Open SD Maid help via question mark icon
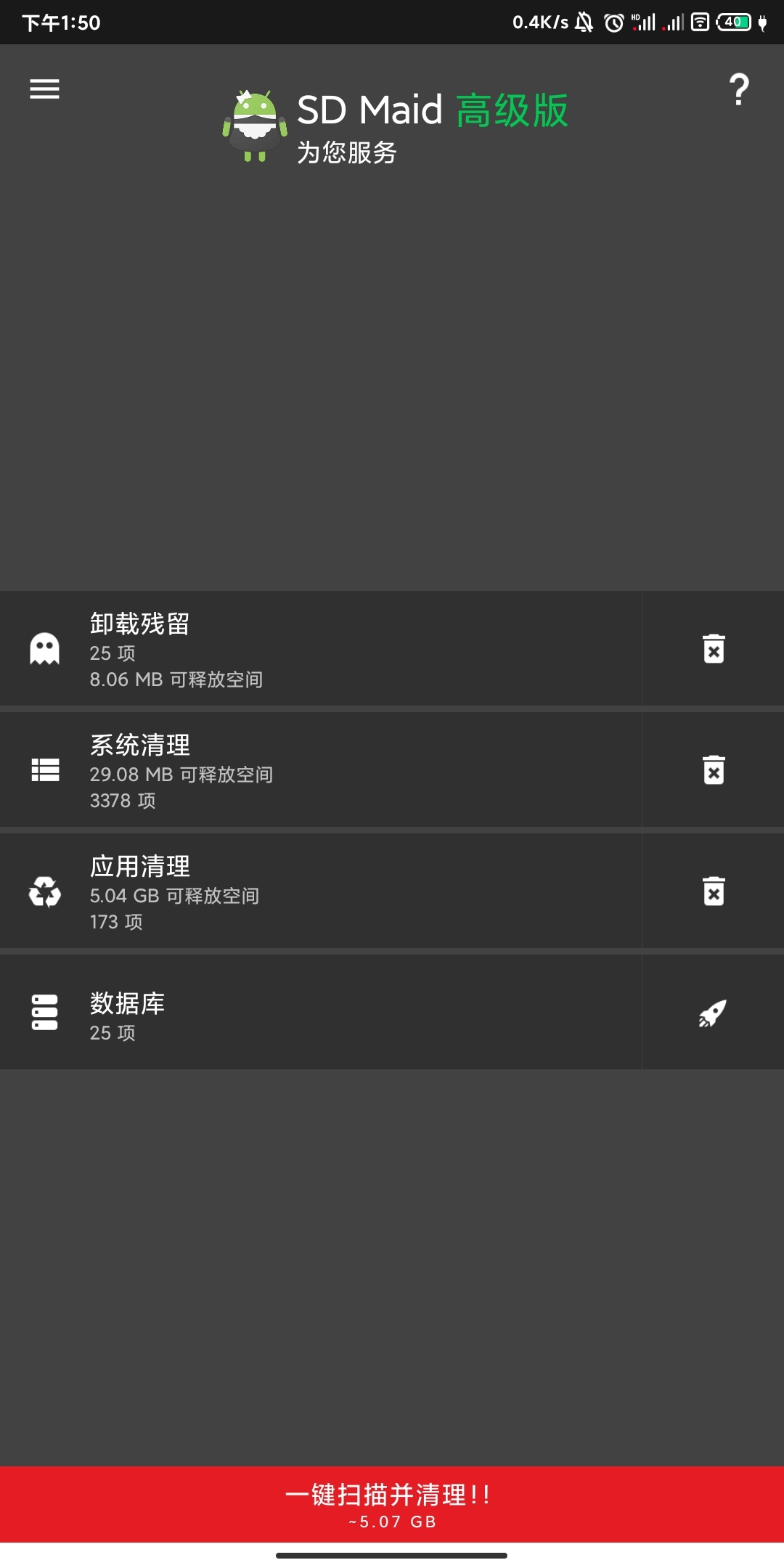 click(x=738, y=89)
